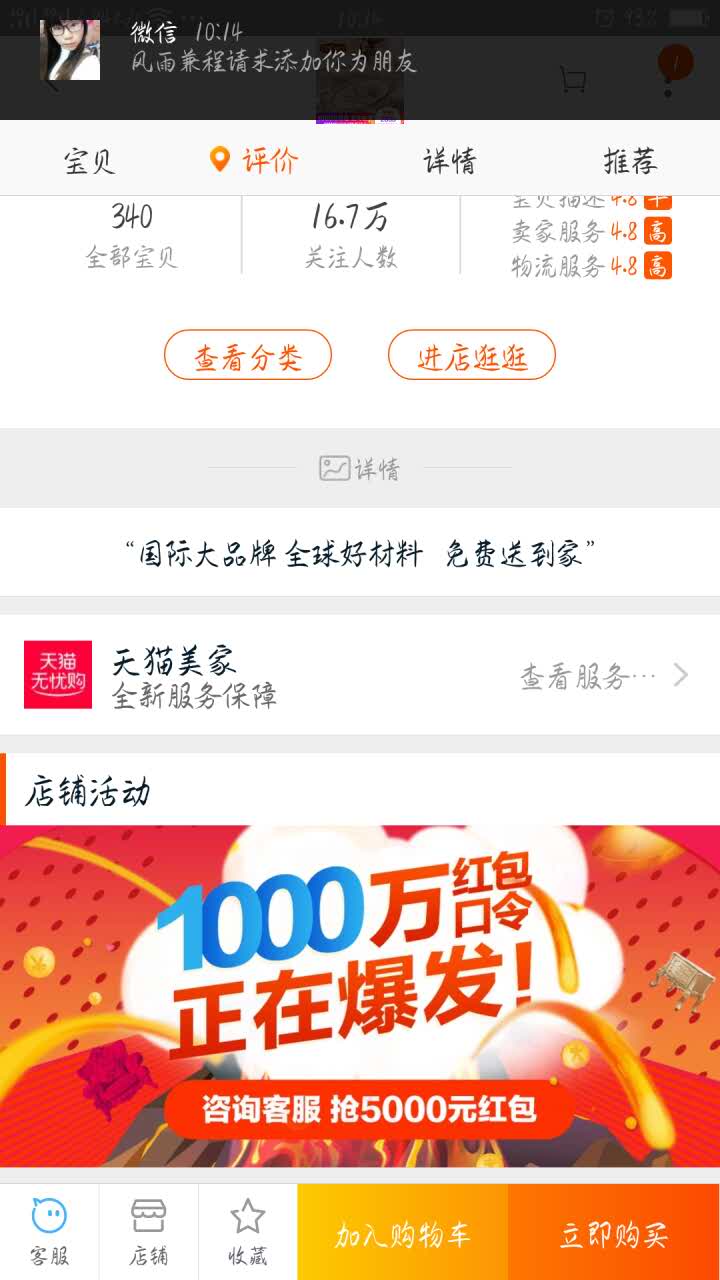Viewport: 720px width, 1280px height.
Task: Switch to the 宝贝 tab
Action: point(90,161)
